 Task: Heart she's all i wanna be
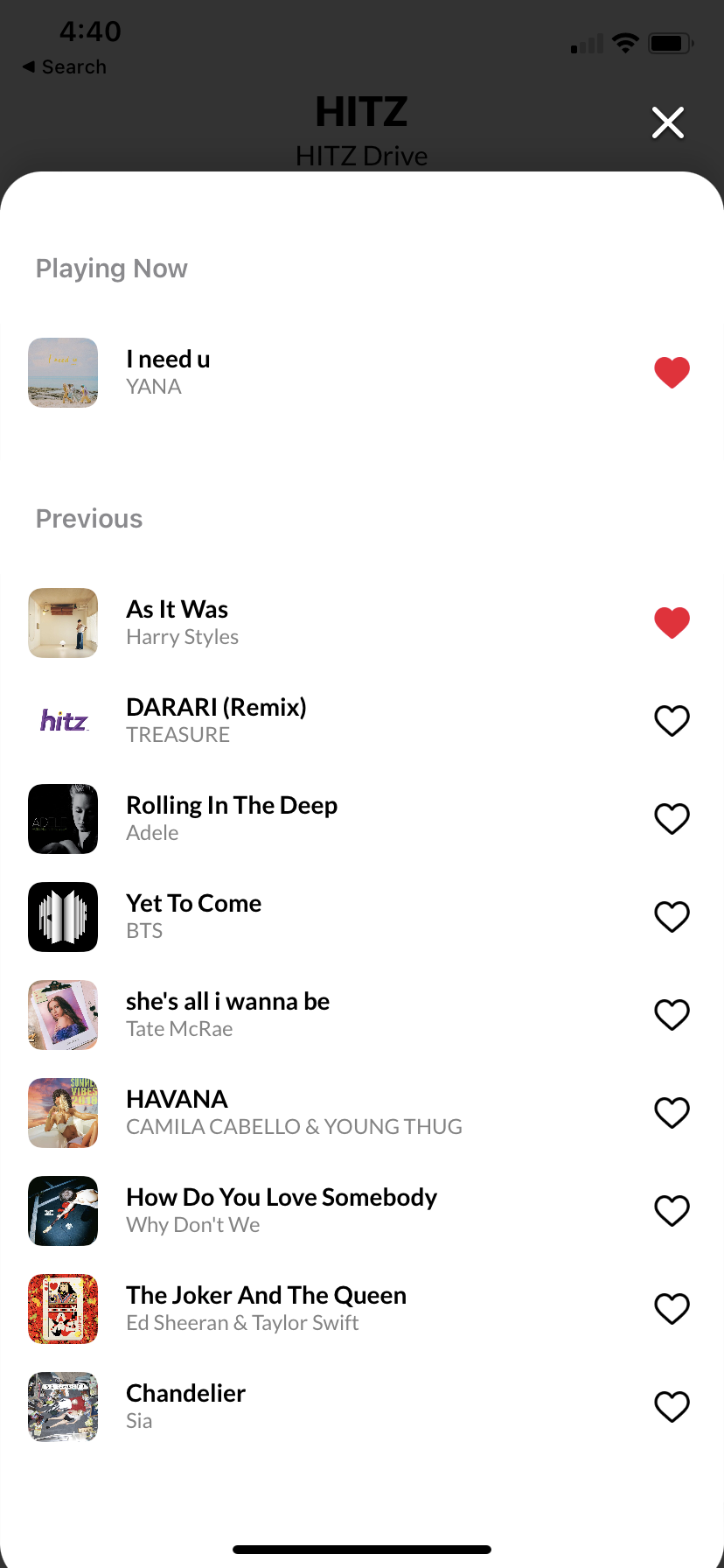click(x=672, y=1015)
